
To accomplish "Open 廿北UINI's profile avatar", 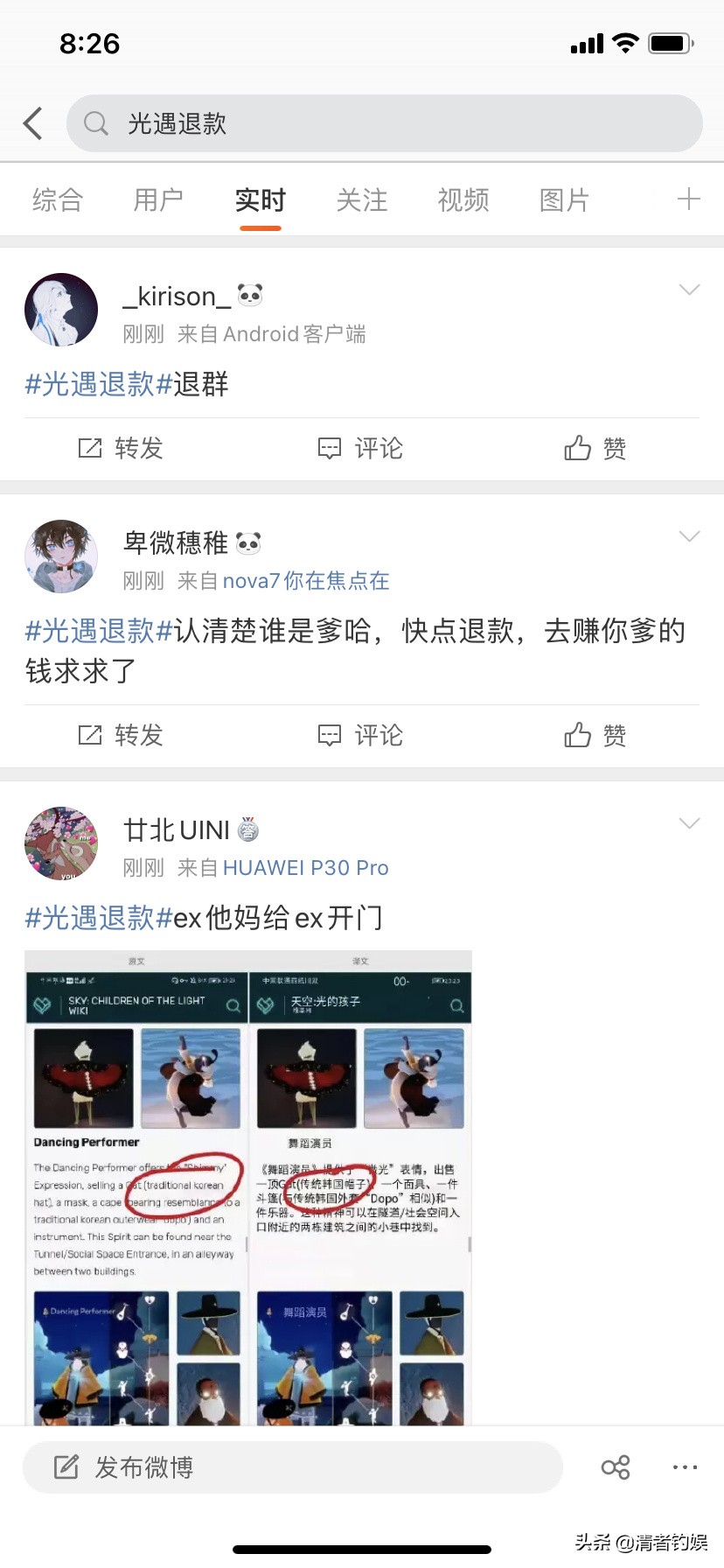I will tap(60, 843).
